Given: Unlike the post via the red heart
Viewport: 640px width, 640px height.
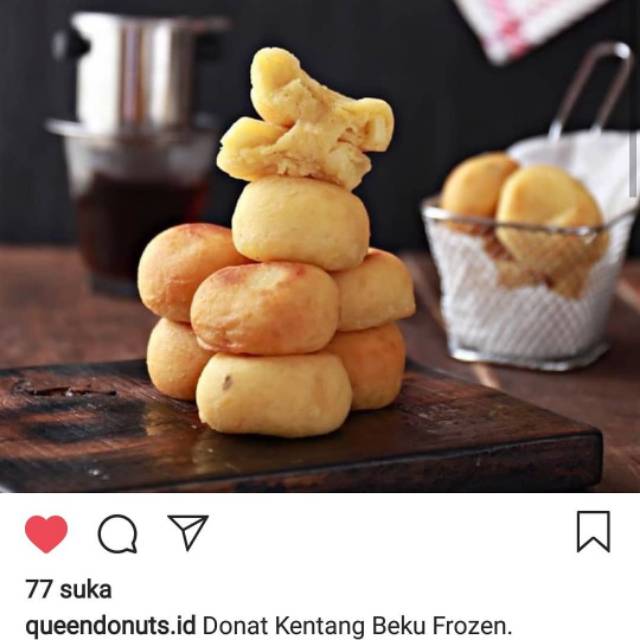Looking at the screenshot, I should (x=46, y=534).
